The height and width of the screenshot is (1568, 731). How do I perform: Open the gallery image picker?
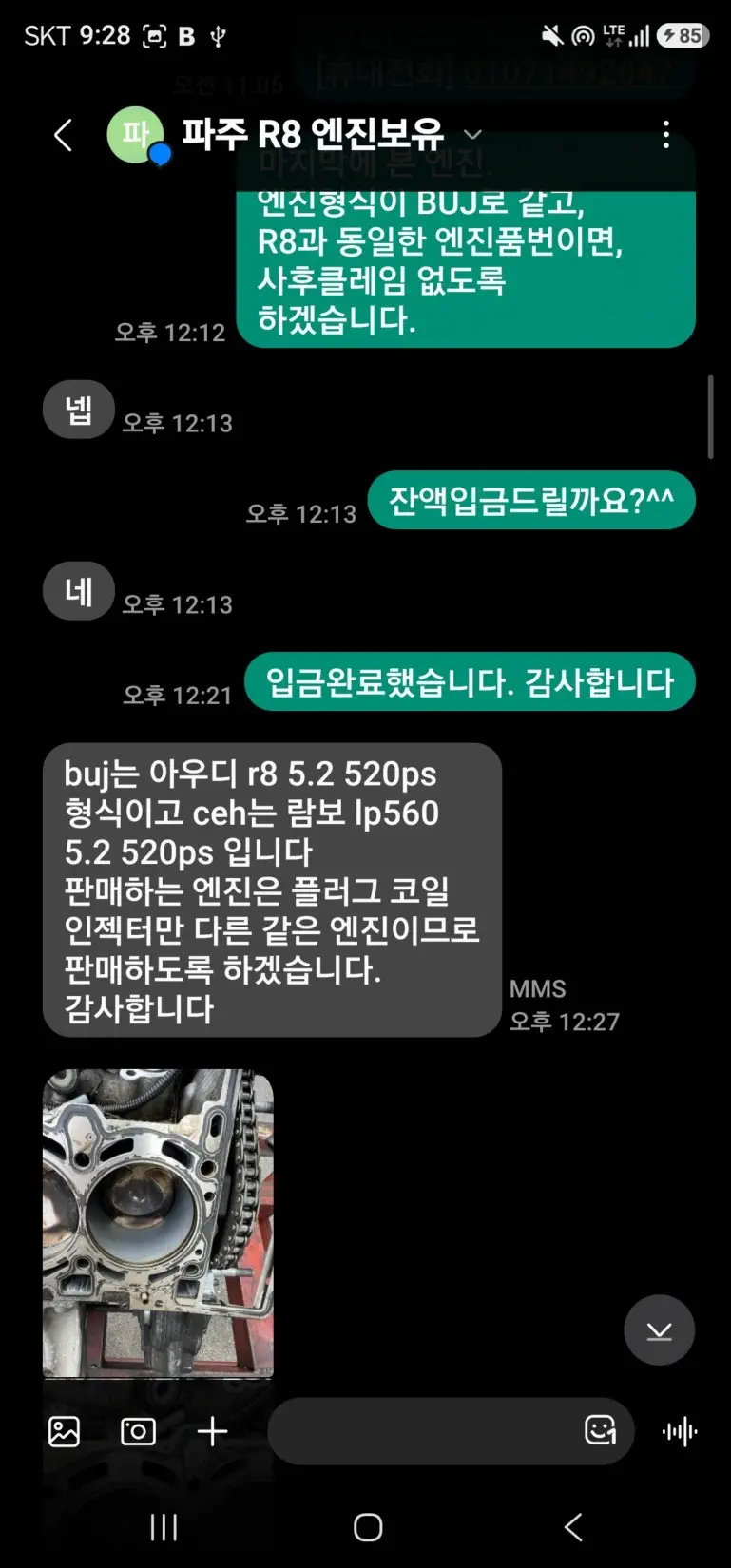65,1431
